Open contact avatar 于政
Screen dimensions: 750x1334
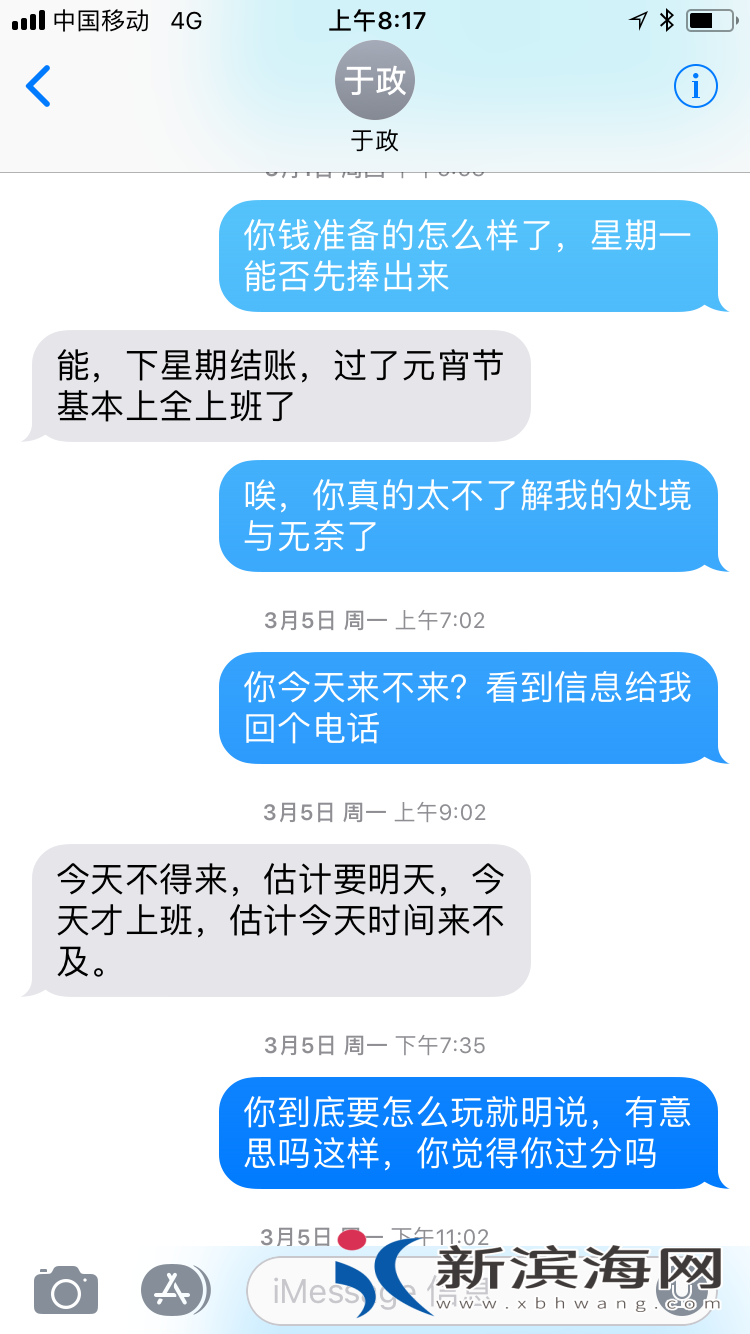(x=374, y=82)
